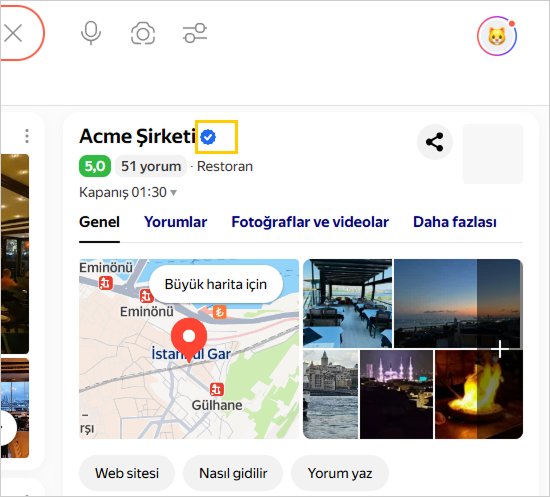
Task: Expand the Kapanış 01:30 opening hours
Action: (x=128, y=193)
